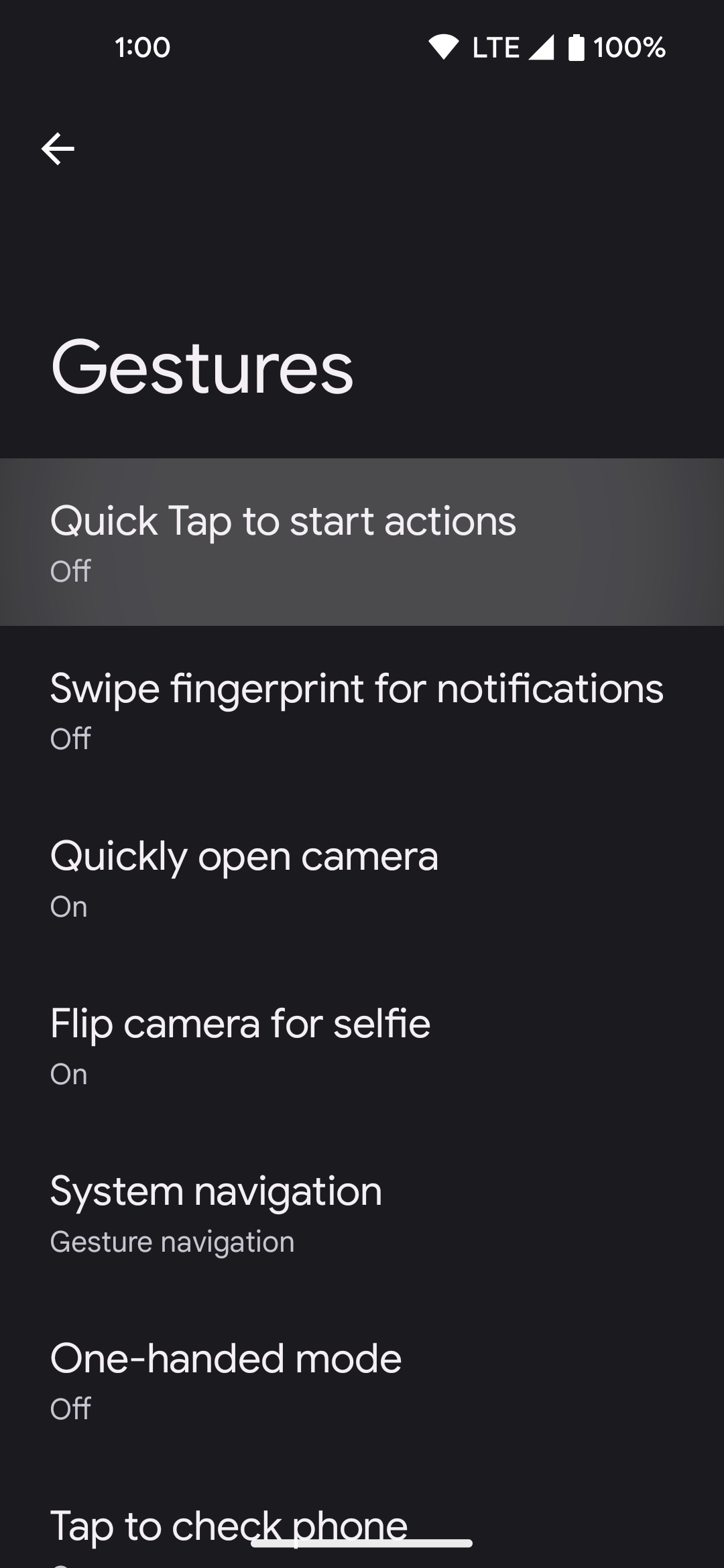This screenshot has width=724, height=1568.
Task: Open Flip camera for selfie setting
Action: 362,1044
